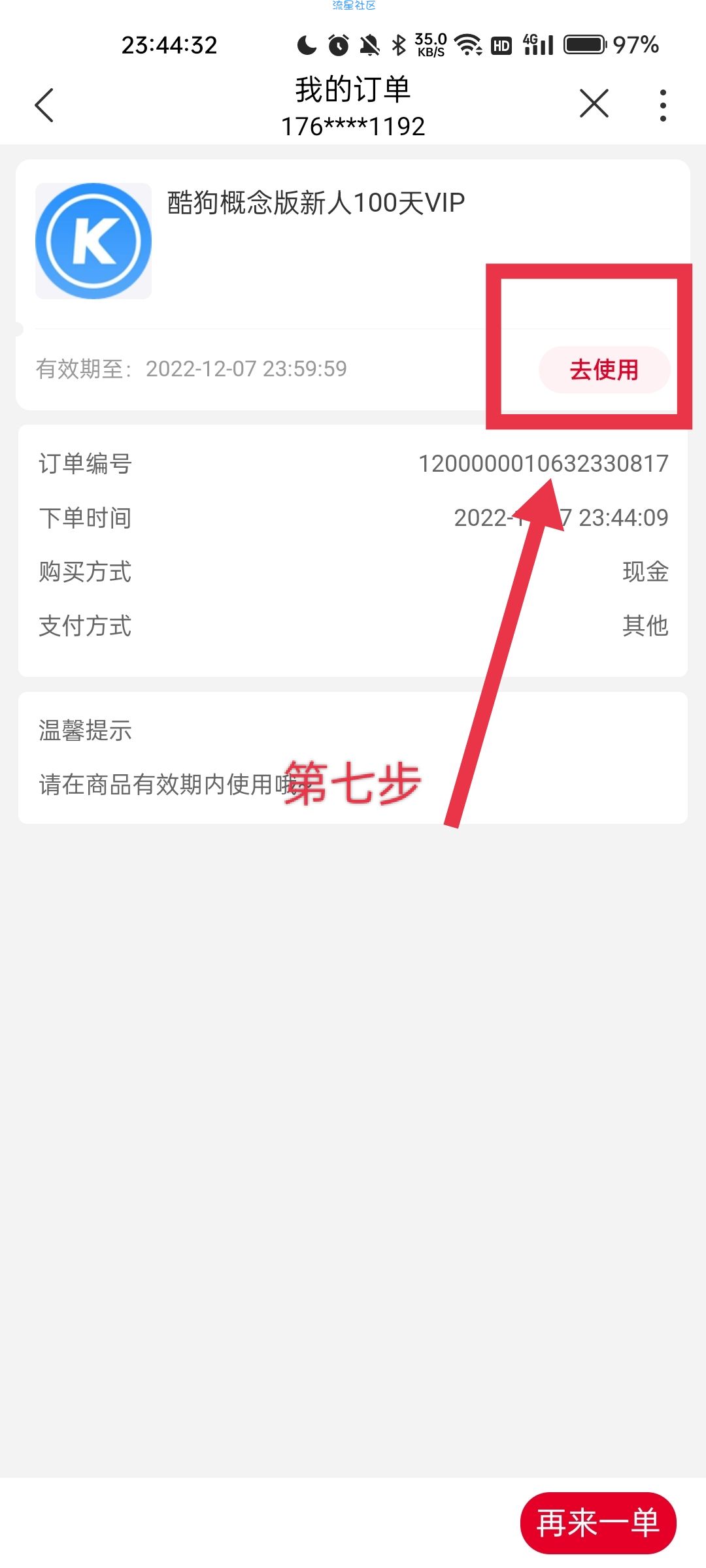Image resolution: width=706 pixels, height=1568 pixels.
Task: Close the order page with X
Action: [x=594, y=104]
